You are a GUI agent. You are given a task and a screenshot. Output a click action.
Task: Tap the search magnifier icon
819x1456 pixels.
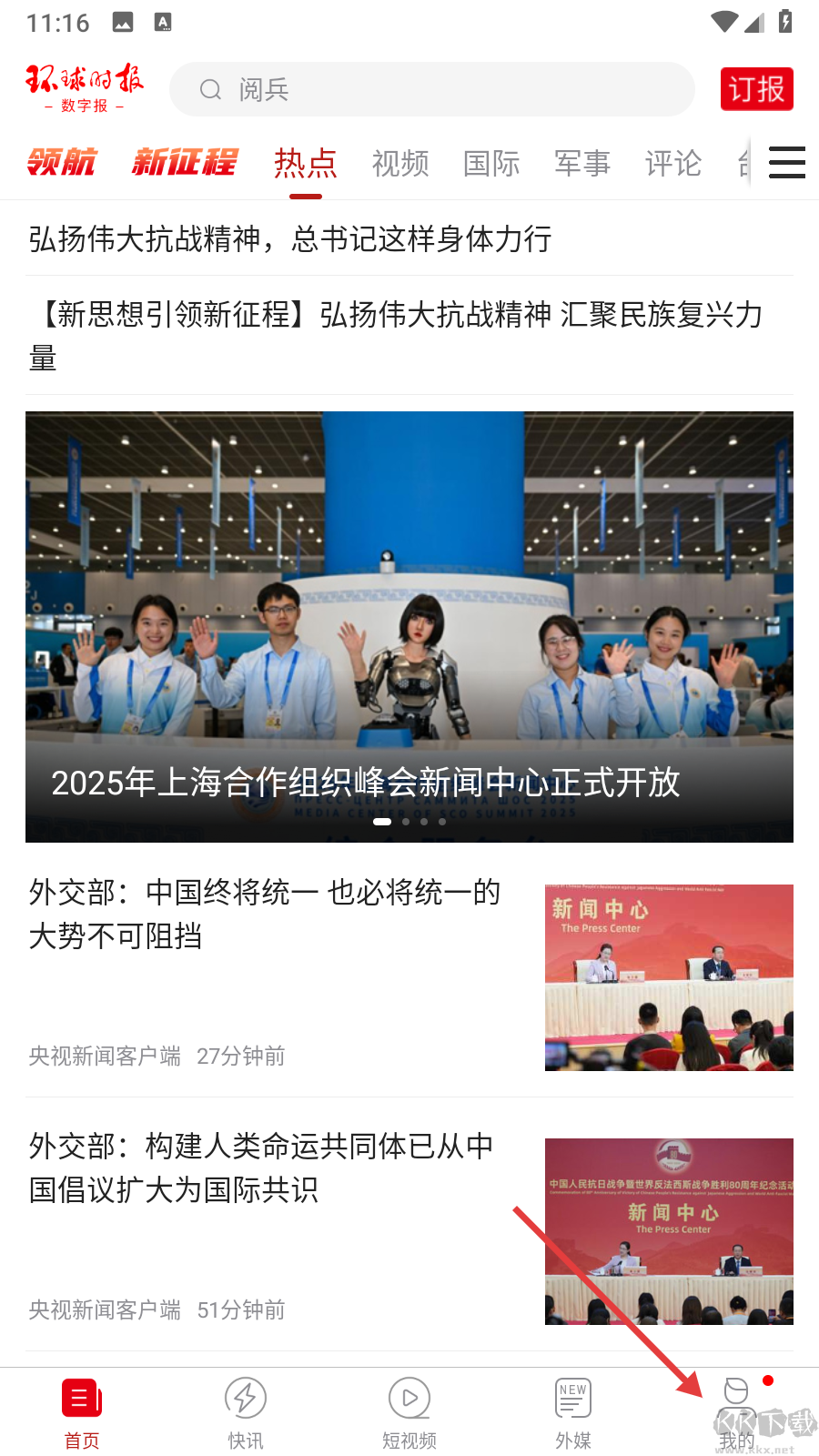coord(211,88)
